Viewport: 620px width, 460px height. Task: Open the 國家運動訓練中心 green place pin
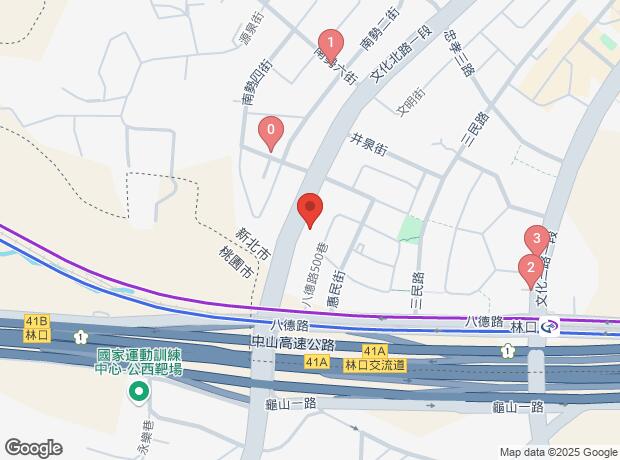click(139, 391)
